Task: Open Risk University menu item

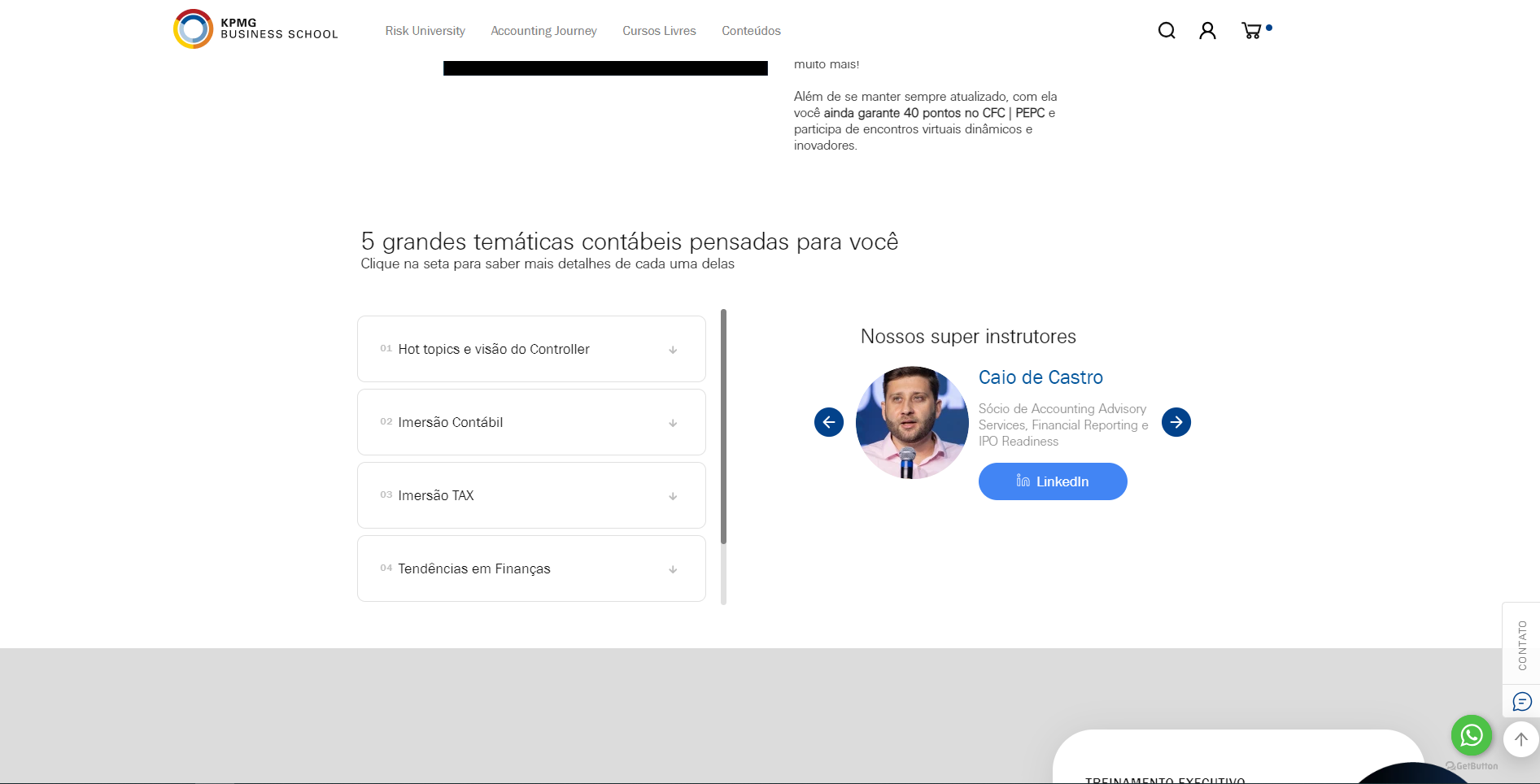Action: click(x=425, y=31)
